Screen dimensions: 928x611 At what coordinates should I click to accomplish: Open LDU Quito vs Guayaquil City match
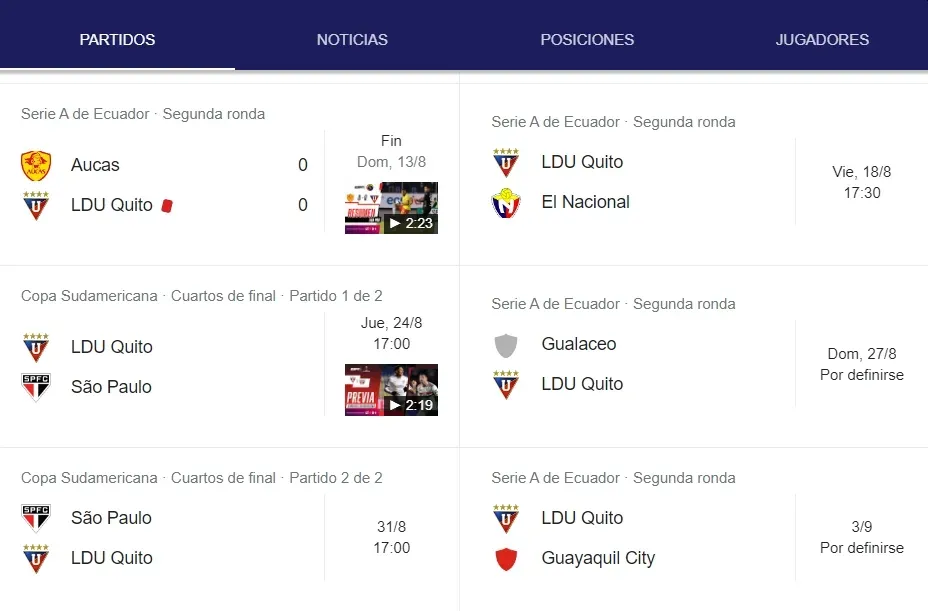(x=640, y=538)
